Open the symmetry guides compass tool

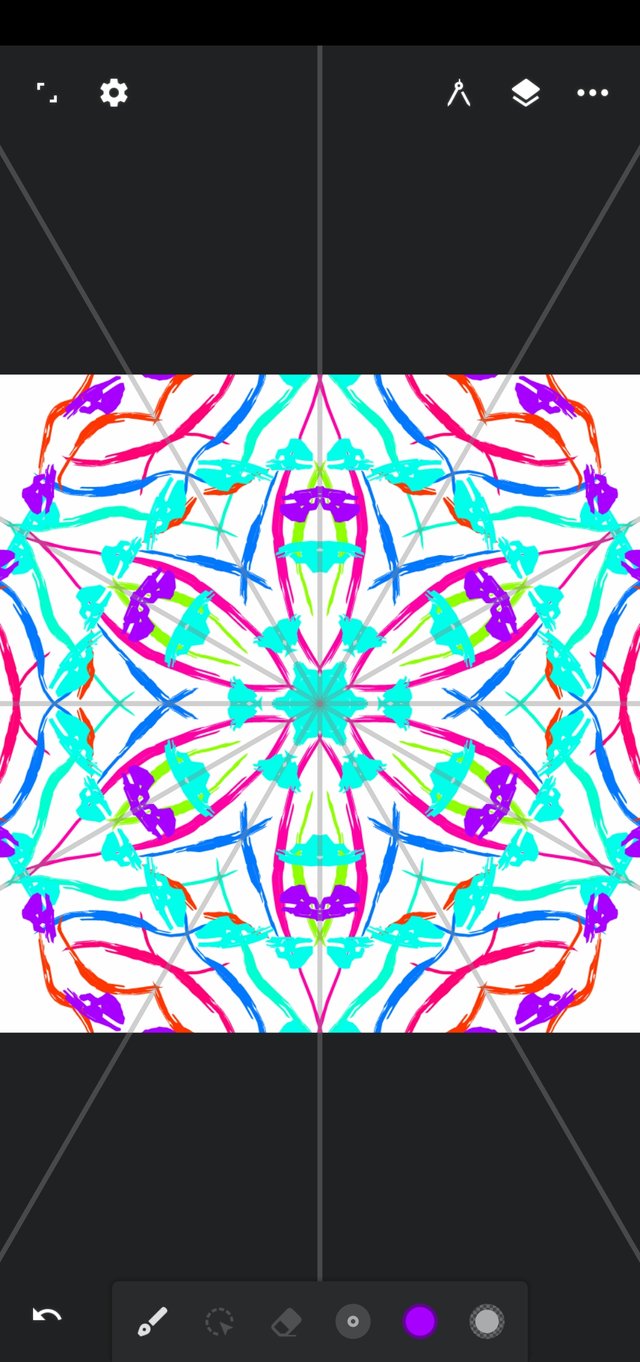coord(458,93)
